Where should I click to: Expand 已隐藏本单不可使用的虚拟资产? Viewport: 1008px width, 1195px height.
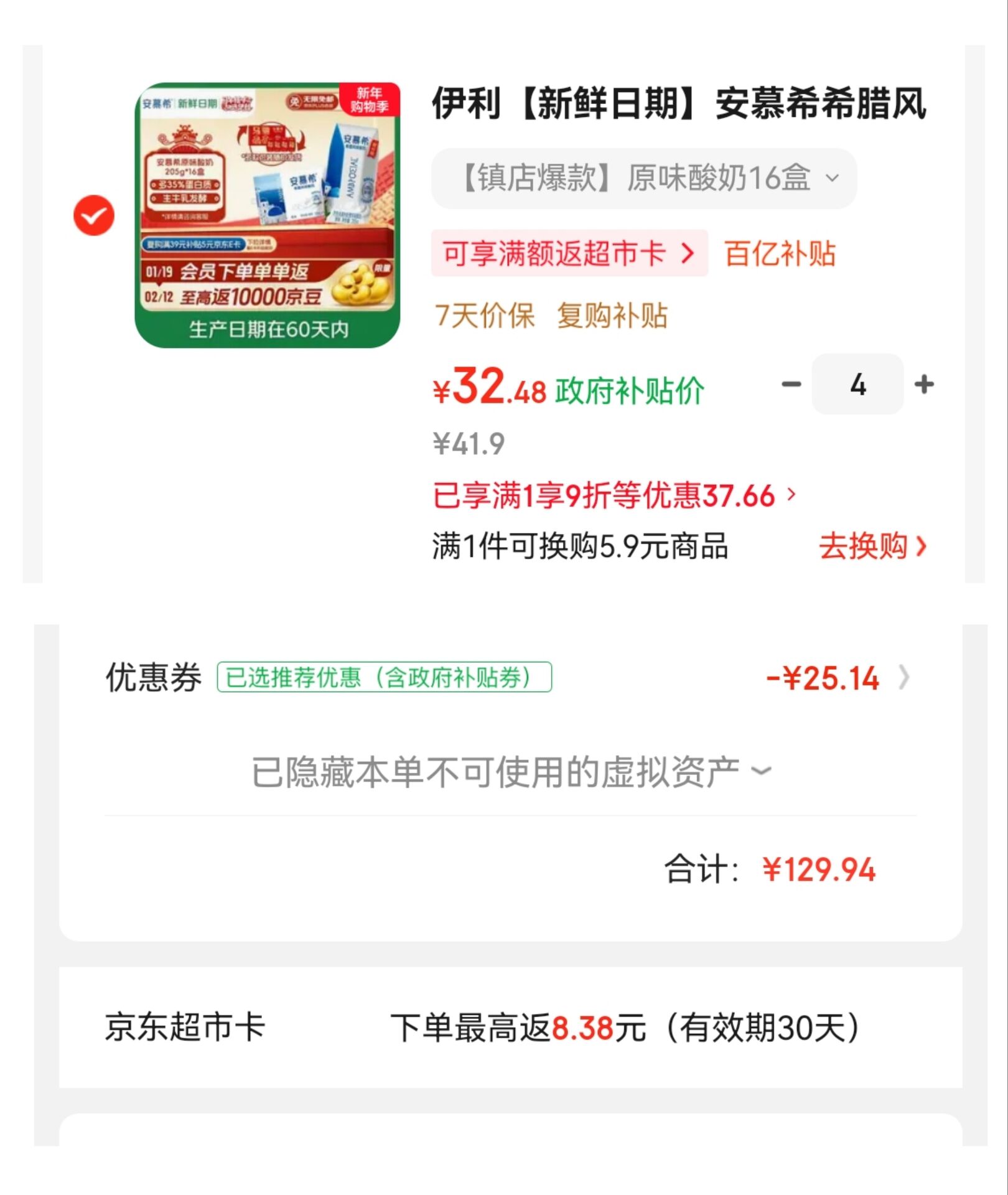point(510,772)
